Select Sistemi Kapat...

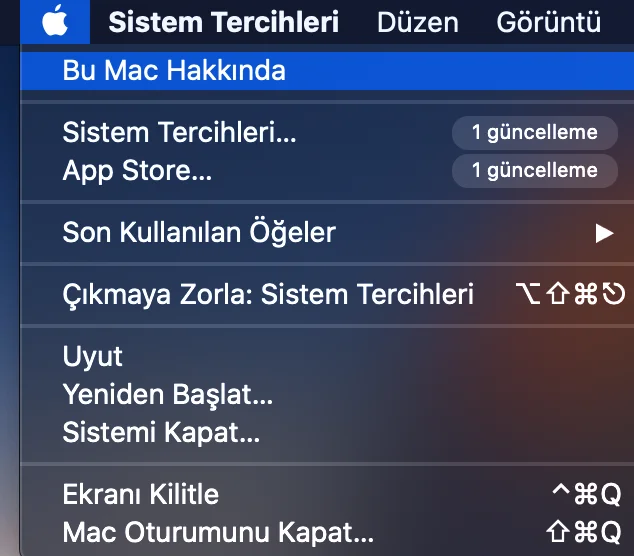coord(161,432)
